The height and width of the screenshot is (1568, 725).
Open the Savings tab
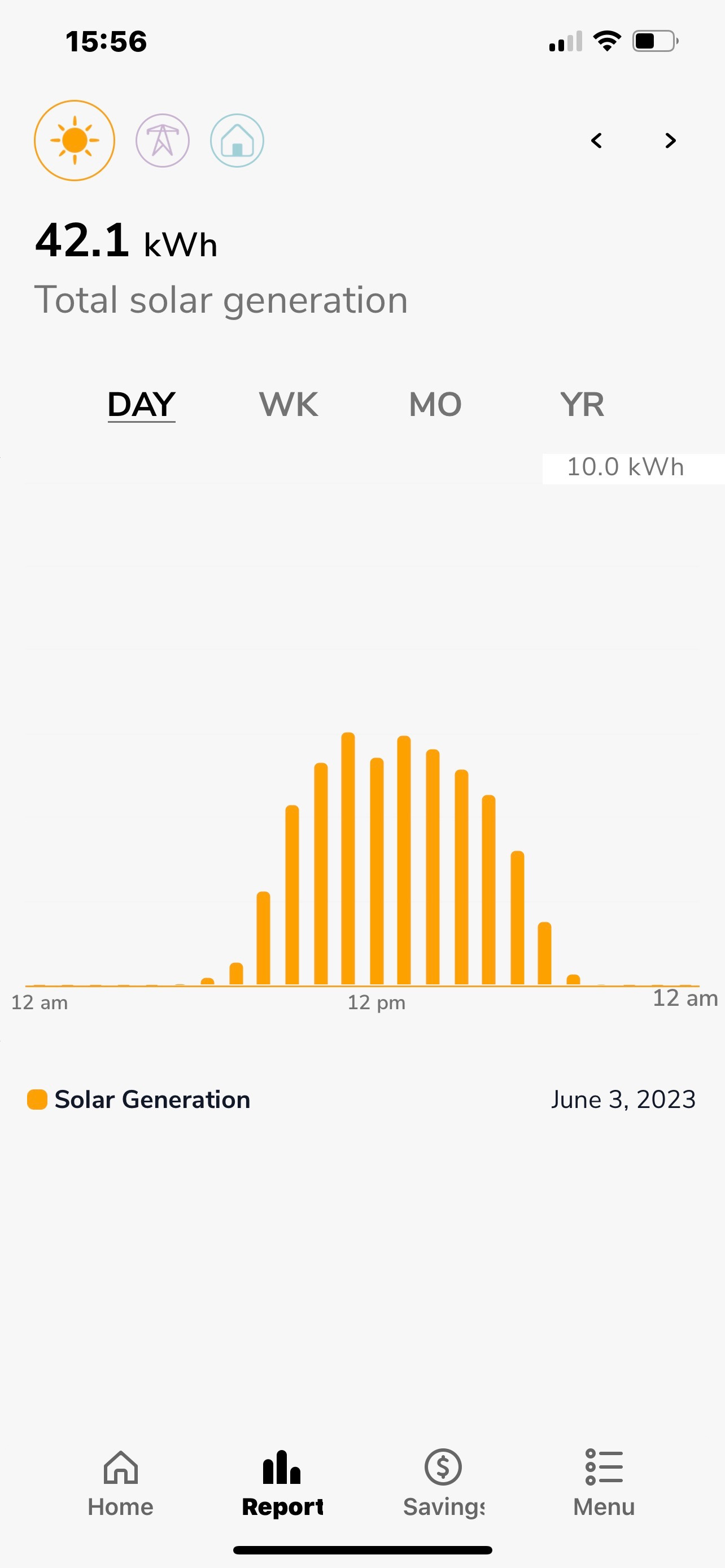[443, 1483]
